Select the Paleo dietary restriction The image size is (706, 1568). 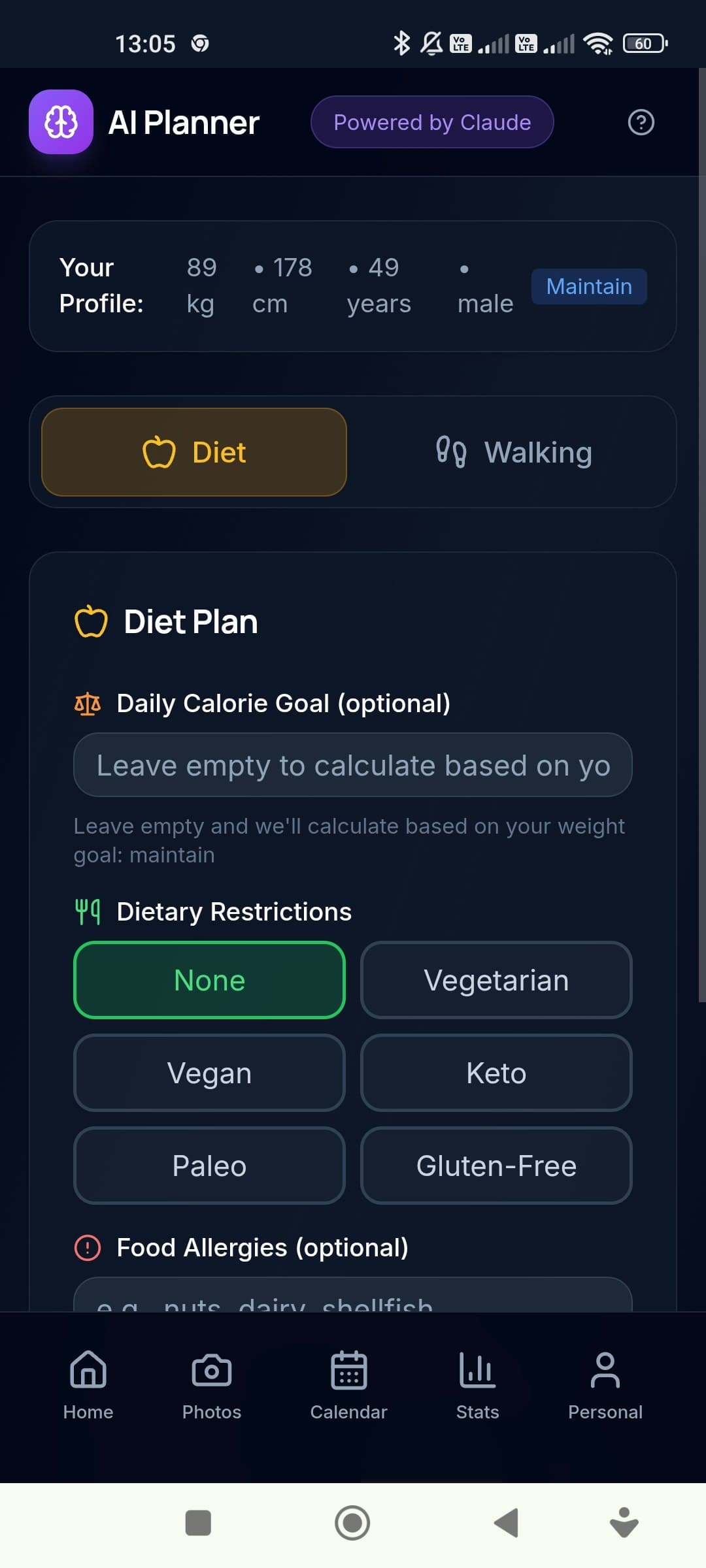click(x=209, y=1166)
